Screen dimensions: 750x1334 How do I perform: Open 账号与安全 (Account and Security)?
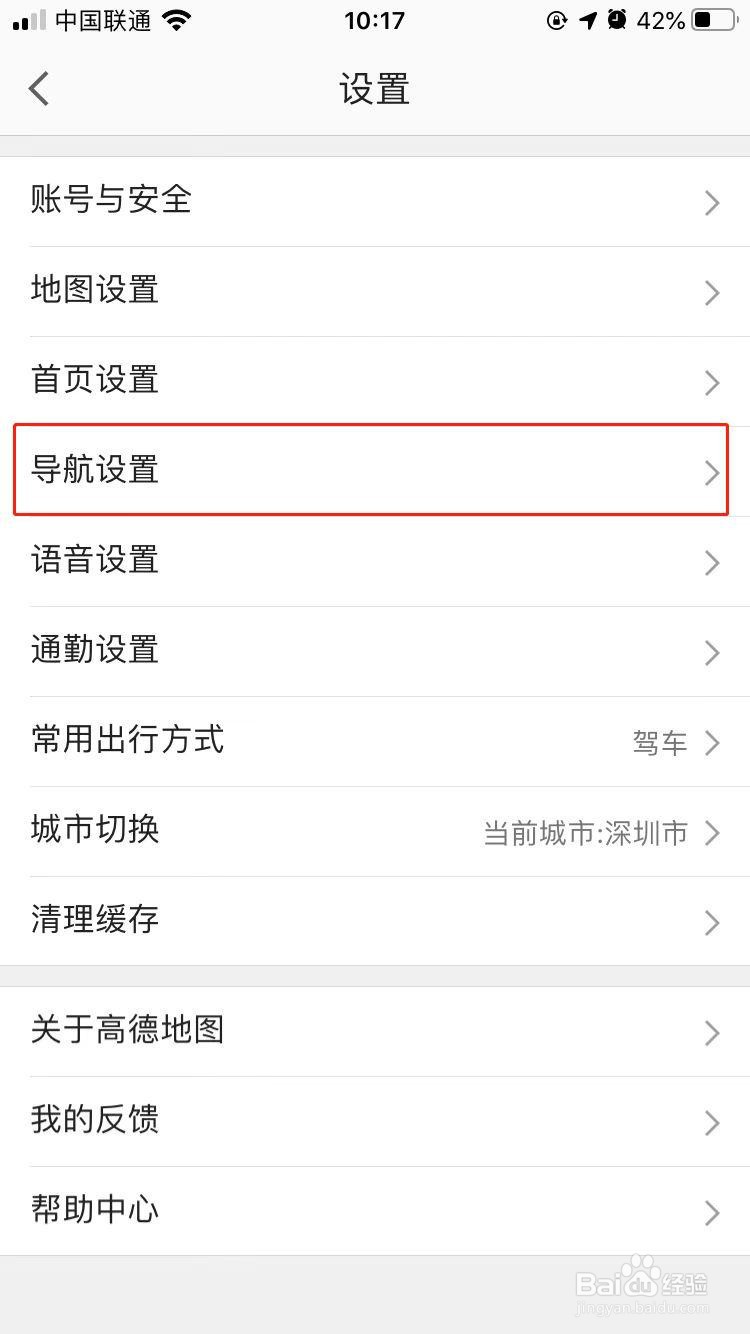click(110, 200)
